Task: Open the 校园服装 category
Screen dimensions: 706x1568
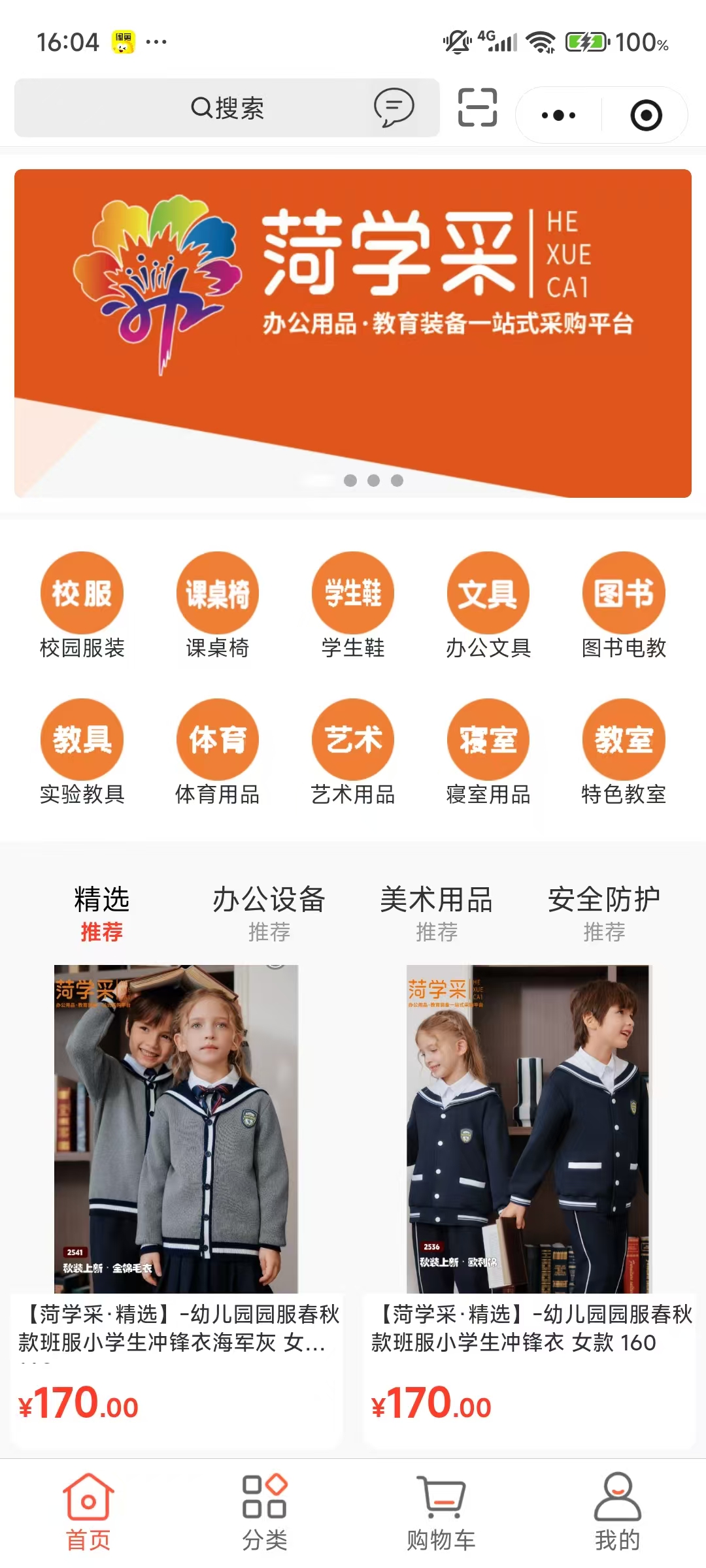Action: tap(82, 606)
